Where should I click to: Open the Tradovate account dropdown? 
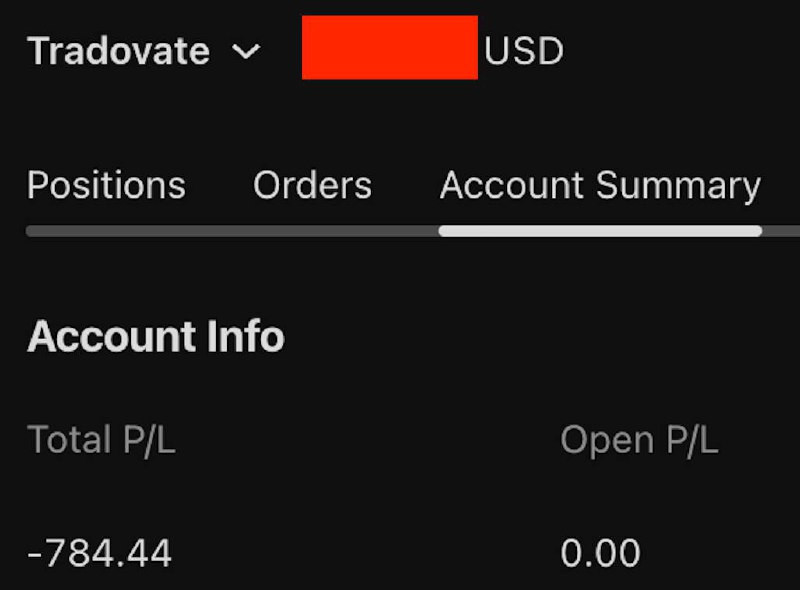point(145,51)
